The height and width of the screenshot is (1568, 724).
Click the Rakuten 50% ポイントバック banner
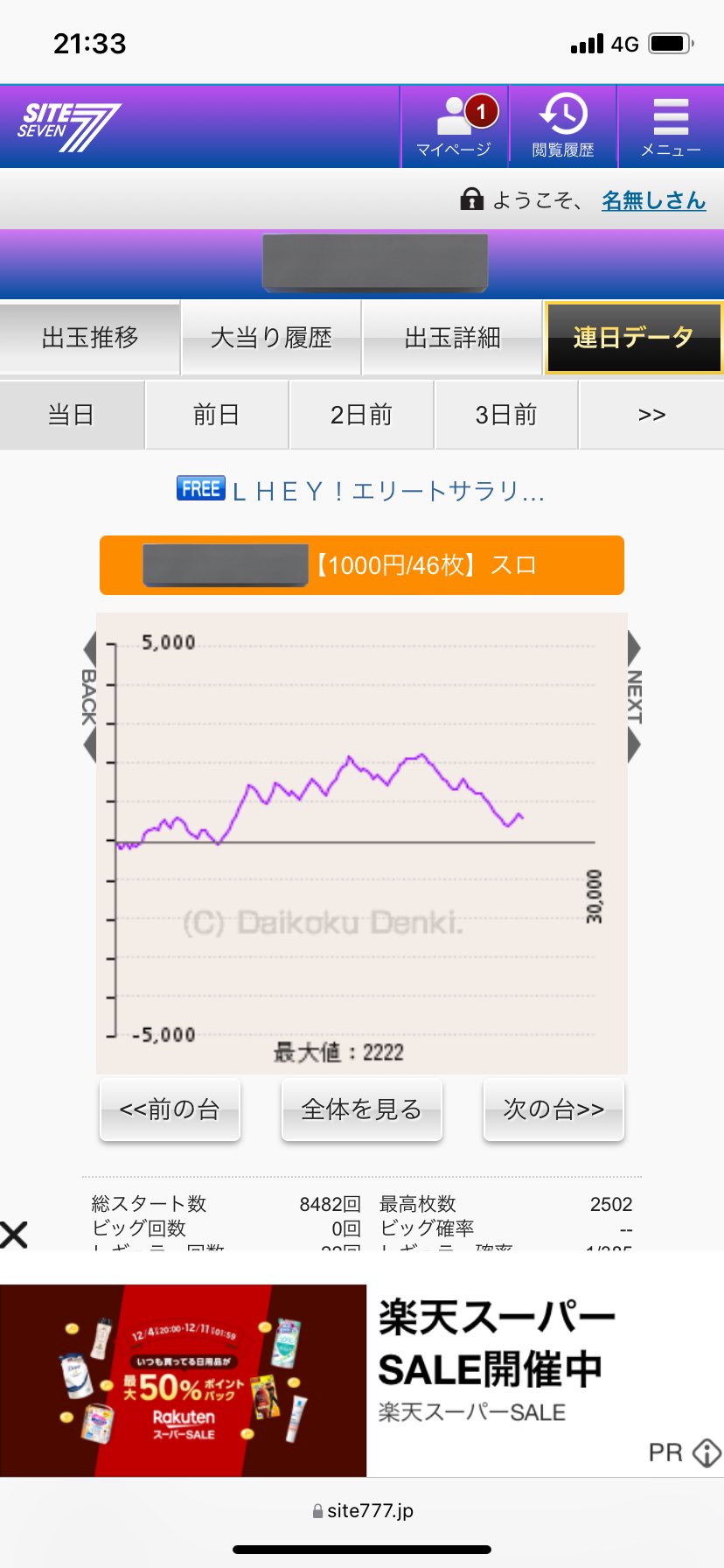coord(184,1380)
